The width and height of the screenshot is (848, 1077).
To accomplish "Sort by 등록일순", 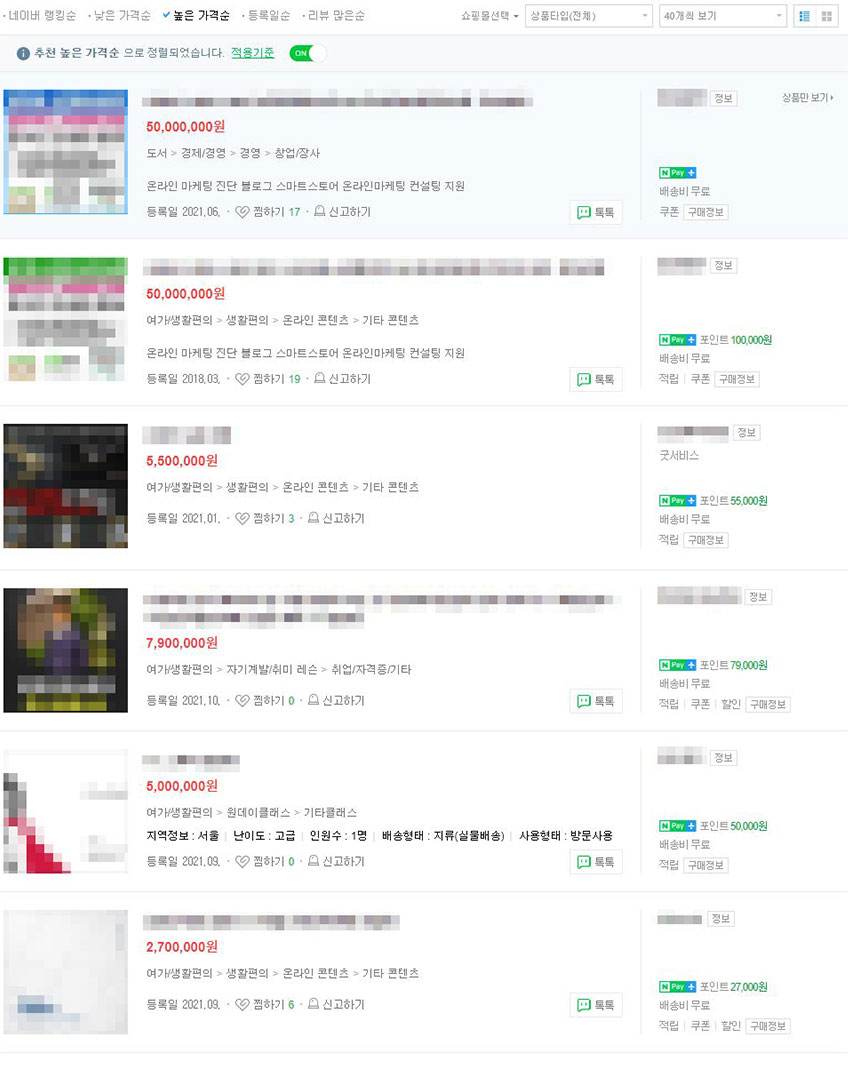I will coord(268,16).
